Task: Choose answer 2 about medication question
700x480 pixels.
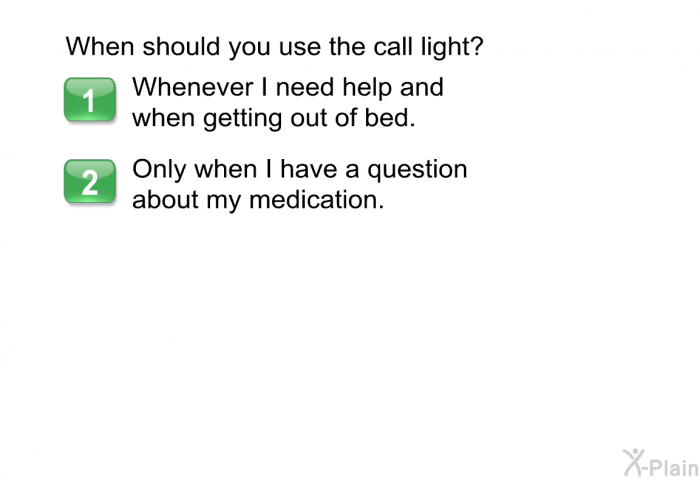Action: coord(90,183)
